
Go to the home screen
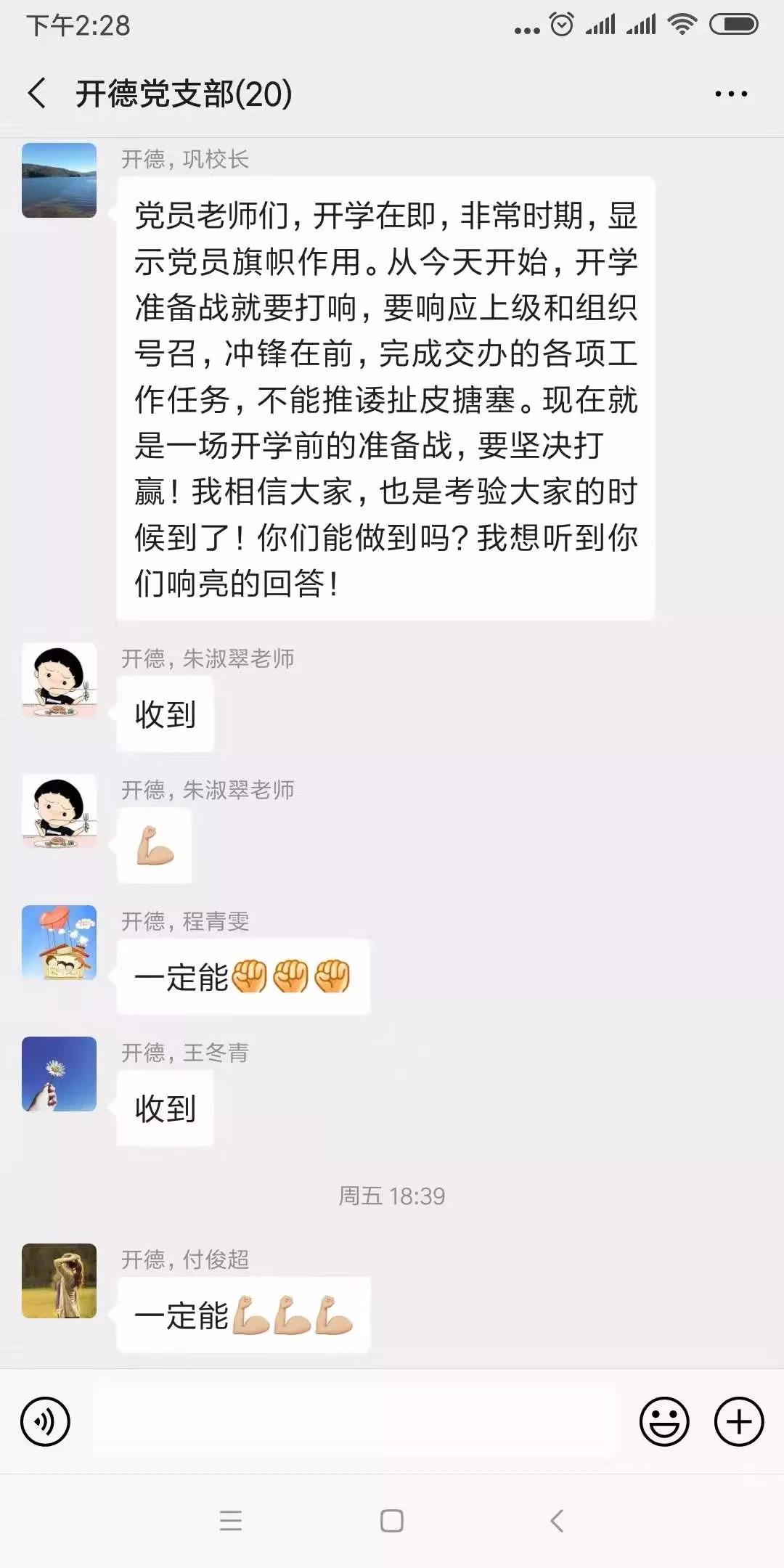392,1520
